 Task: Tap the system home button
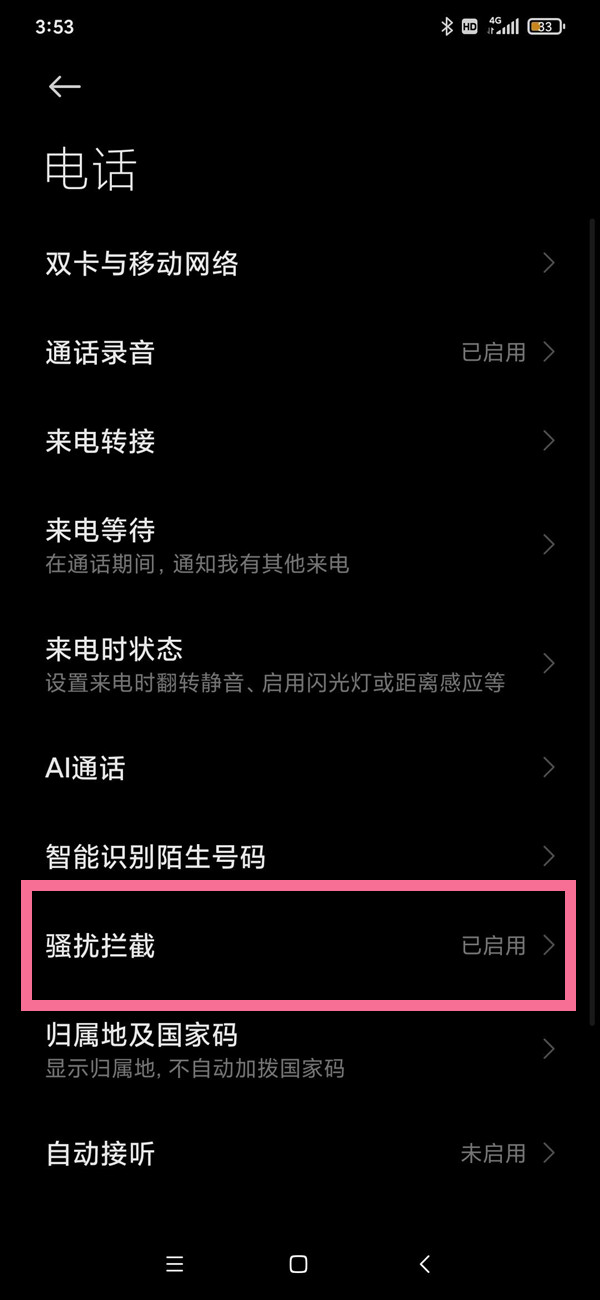298,1264
